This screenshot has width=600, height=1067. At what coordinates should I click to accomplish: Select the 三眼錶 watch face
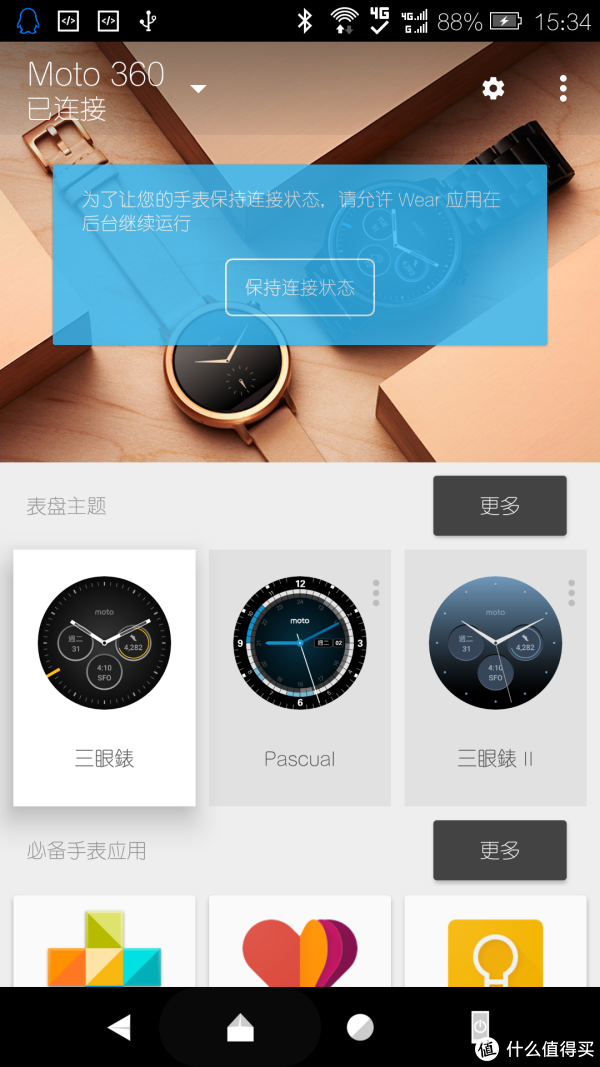[x=104, y=677]
